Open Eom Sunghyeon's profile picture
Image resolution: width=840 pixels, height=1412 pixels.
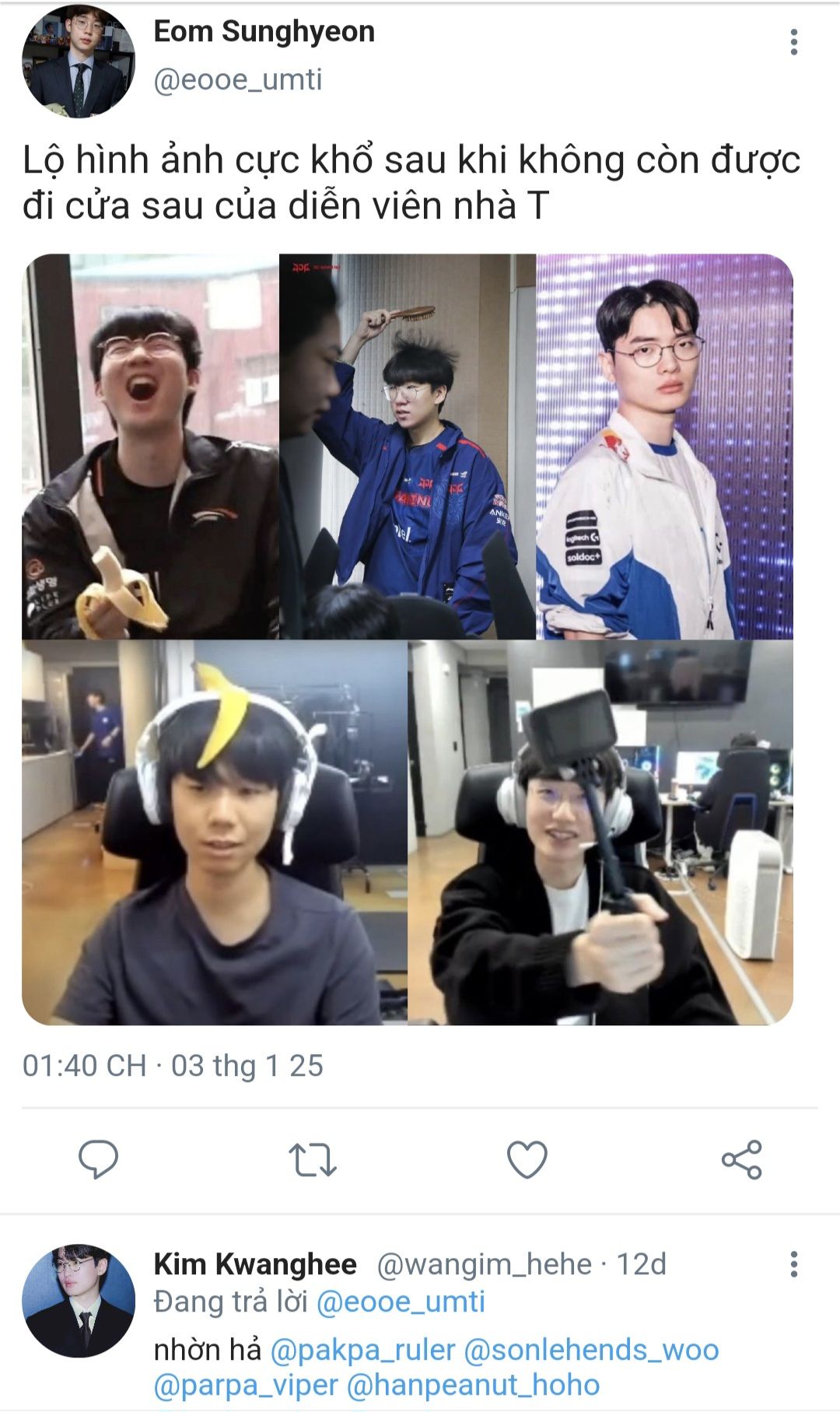78,61
